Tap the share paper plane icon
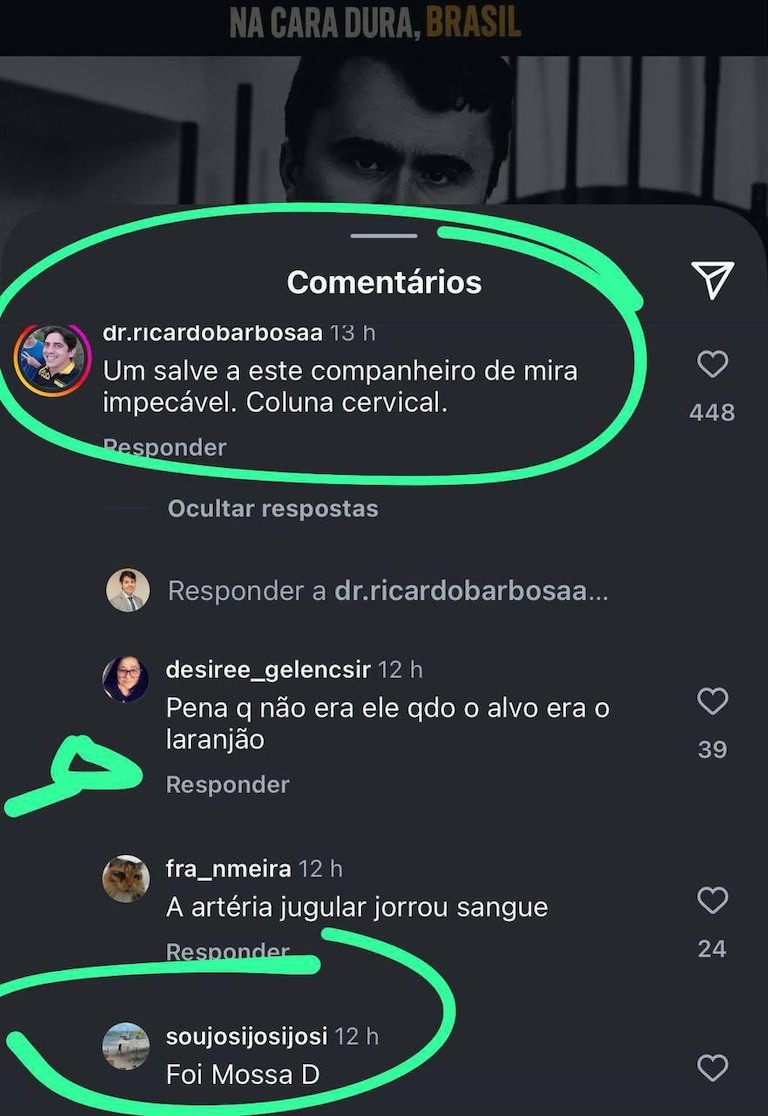768x1116 pixels. pos(713,280)
